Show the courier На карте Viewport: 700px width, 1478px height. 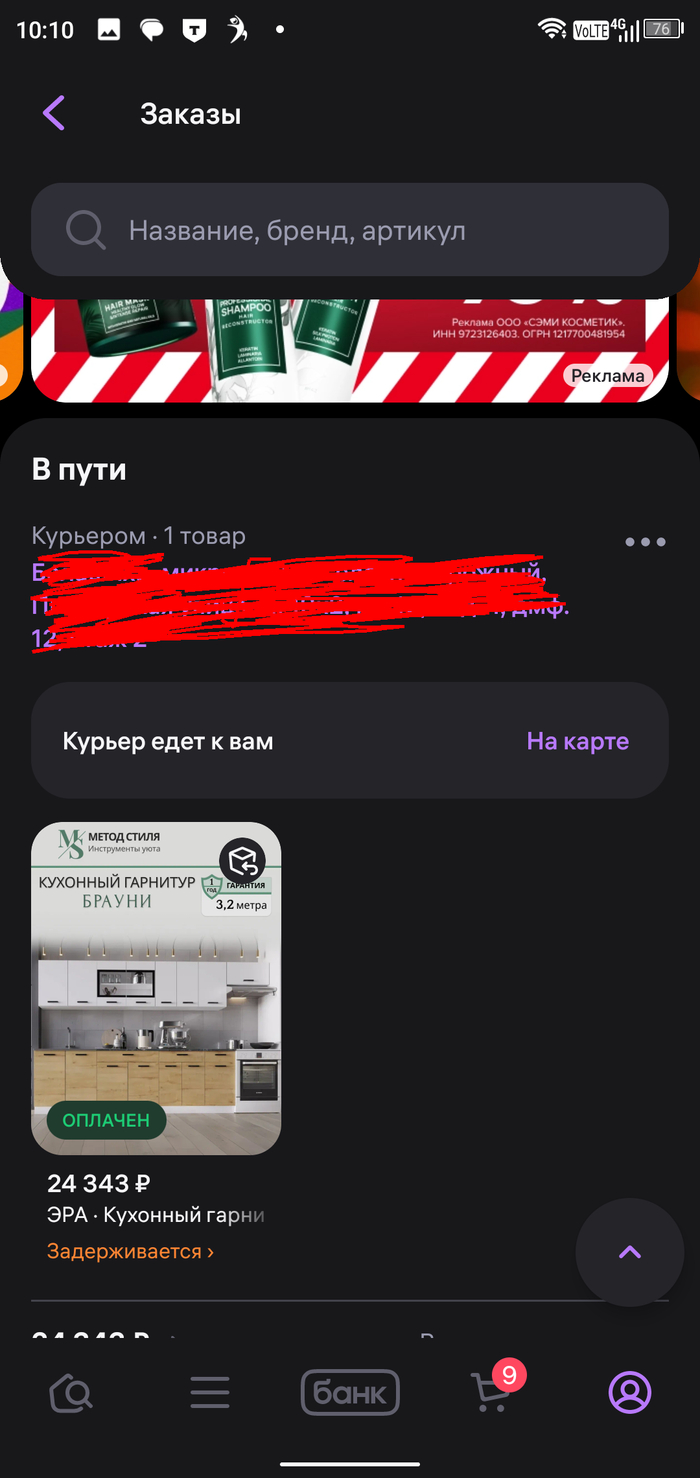(577, 741)
